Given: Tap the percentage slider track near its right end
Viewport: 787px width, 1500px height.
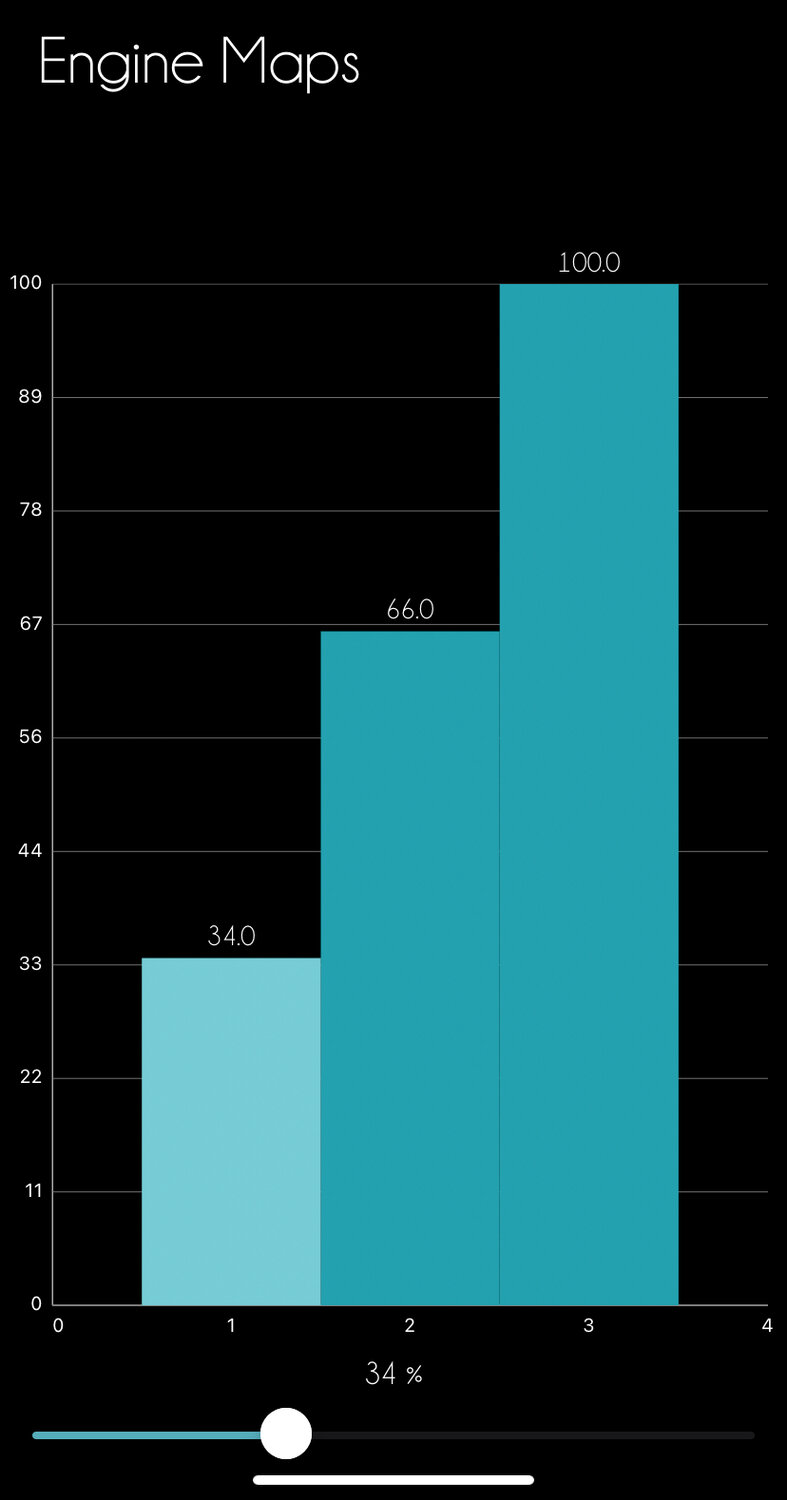Looking at the screenshot, I should (720, 1435).
